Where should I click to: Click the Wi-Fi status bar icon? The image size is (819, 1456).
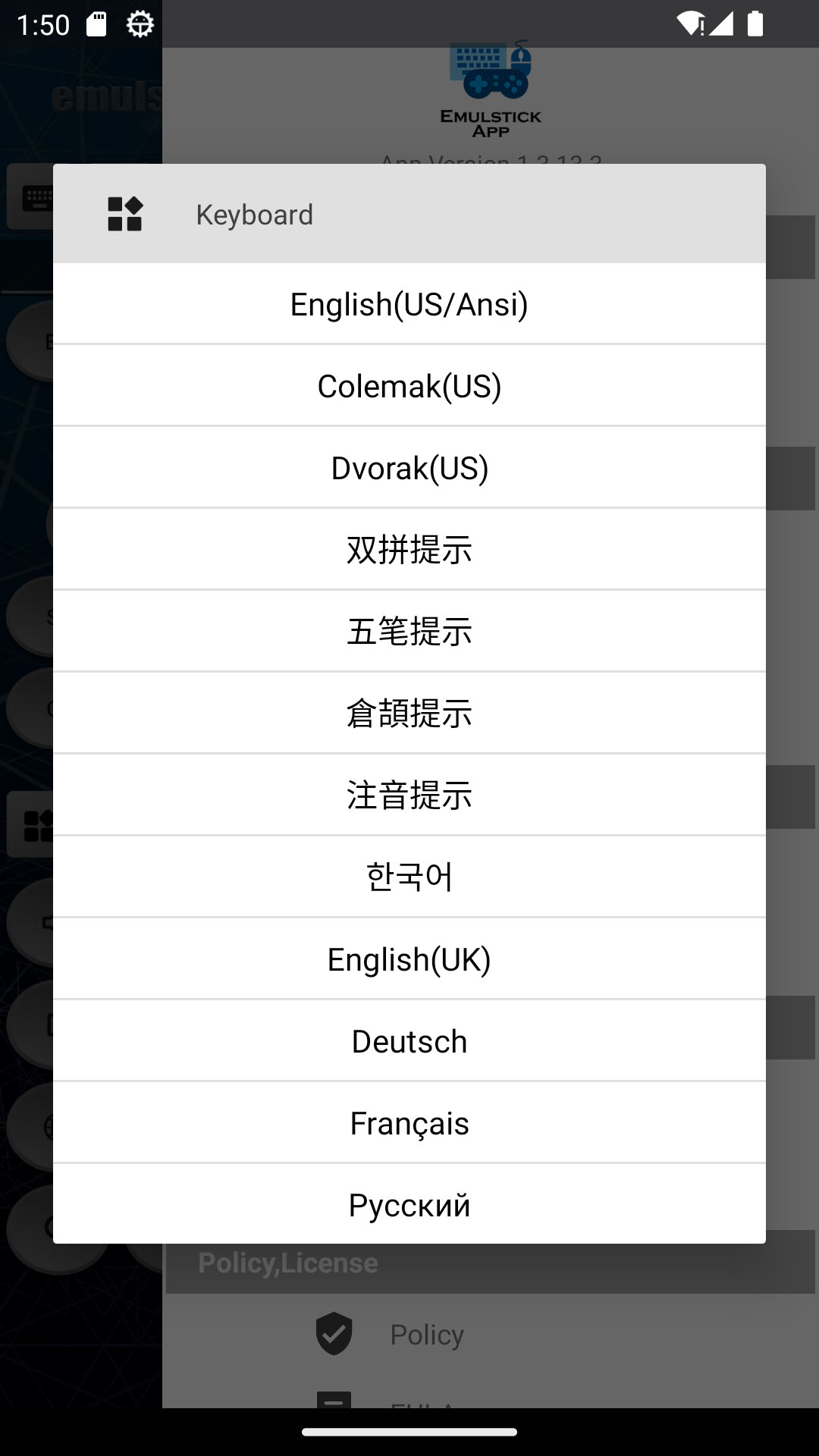689,23
